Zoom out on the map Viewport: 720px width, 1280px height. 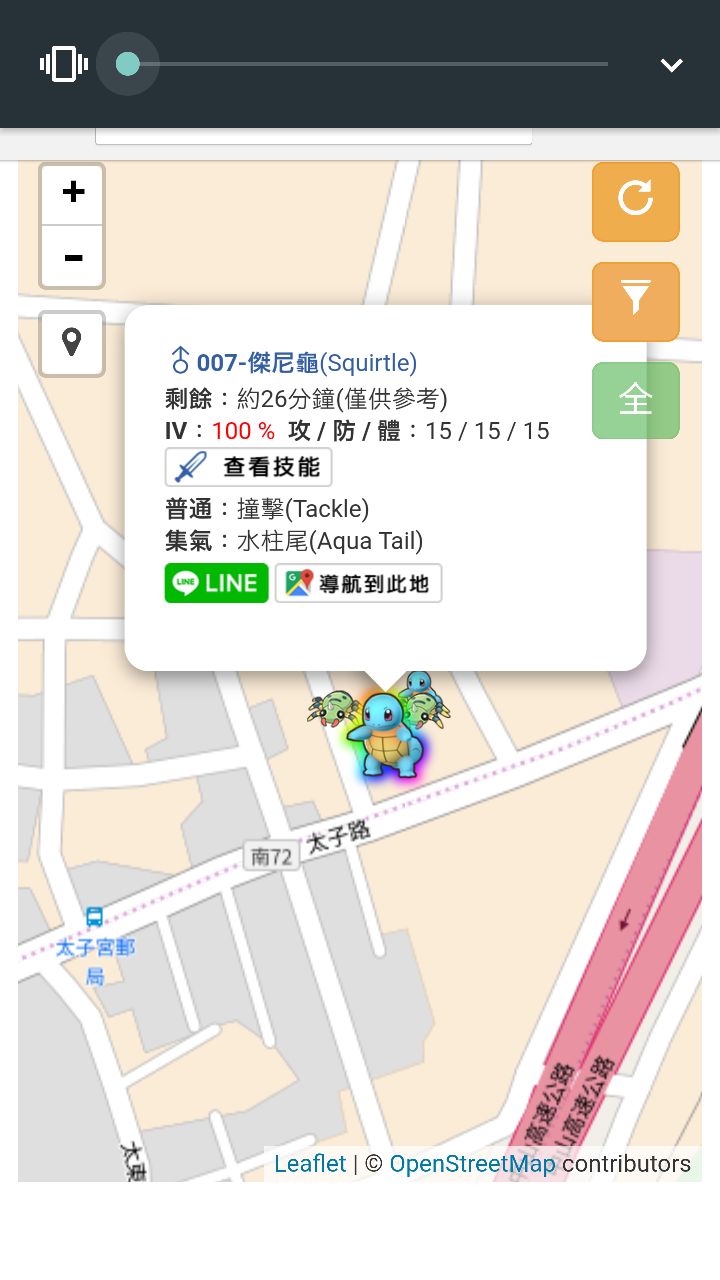[x=72, y=257]
